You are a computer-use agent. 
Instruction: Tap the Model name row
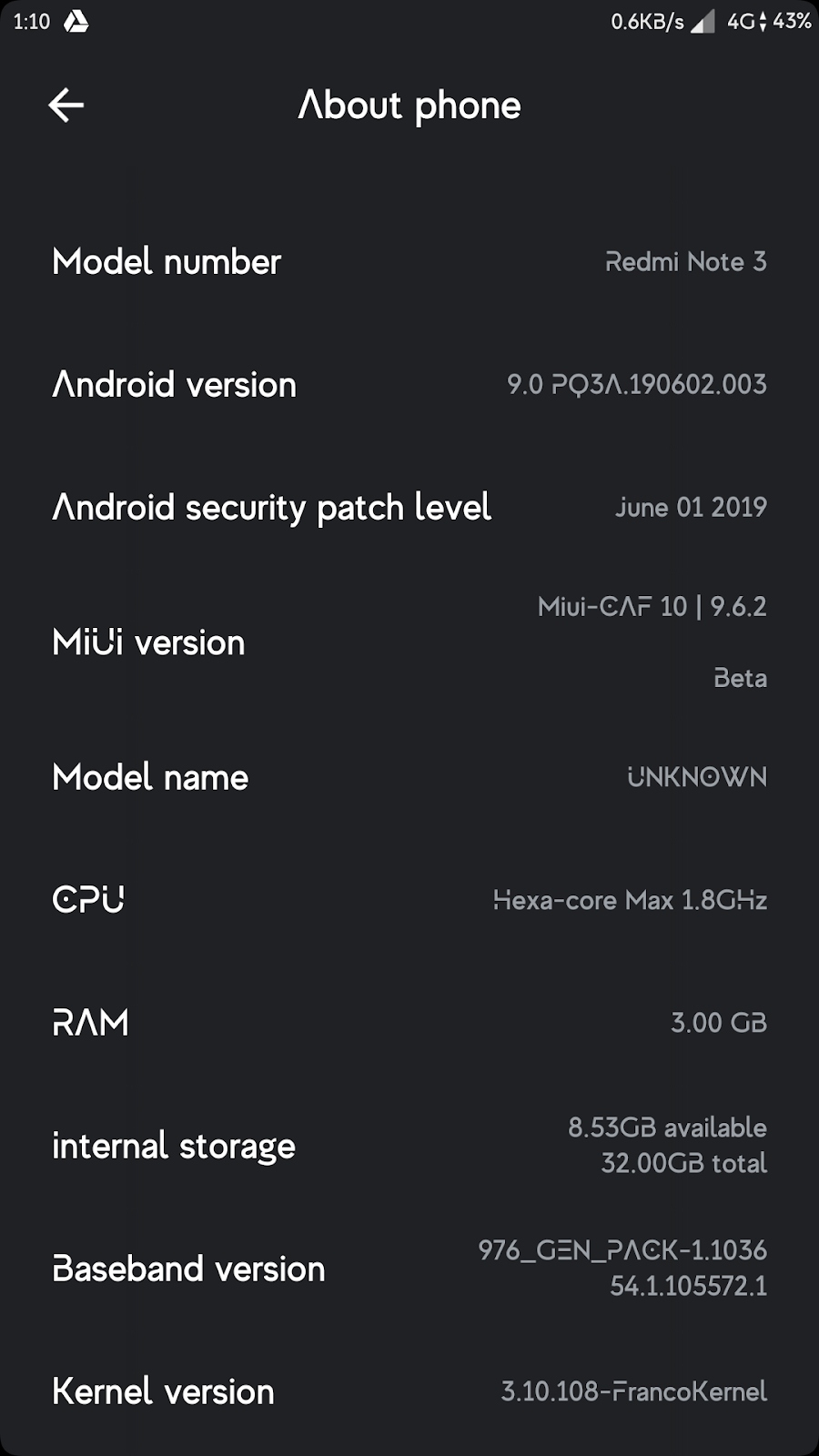coord(409,777)
